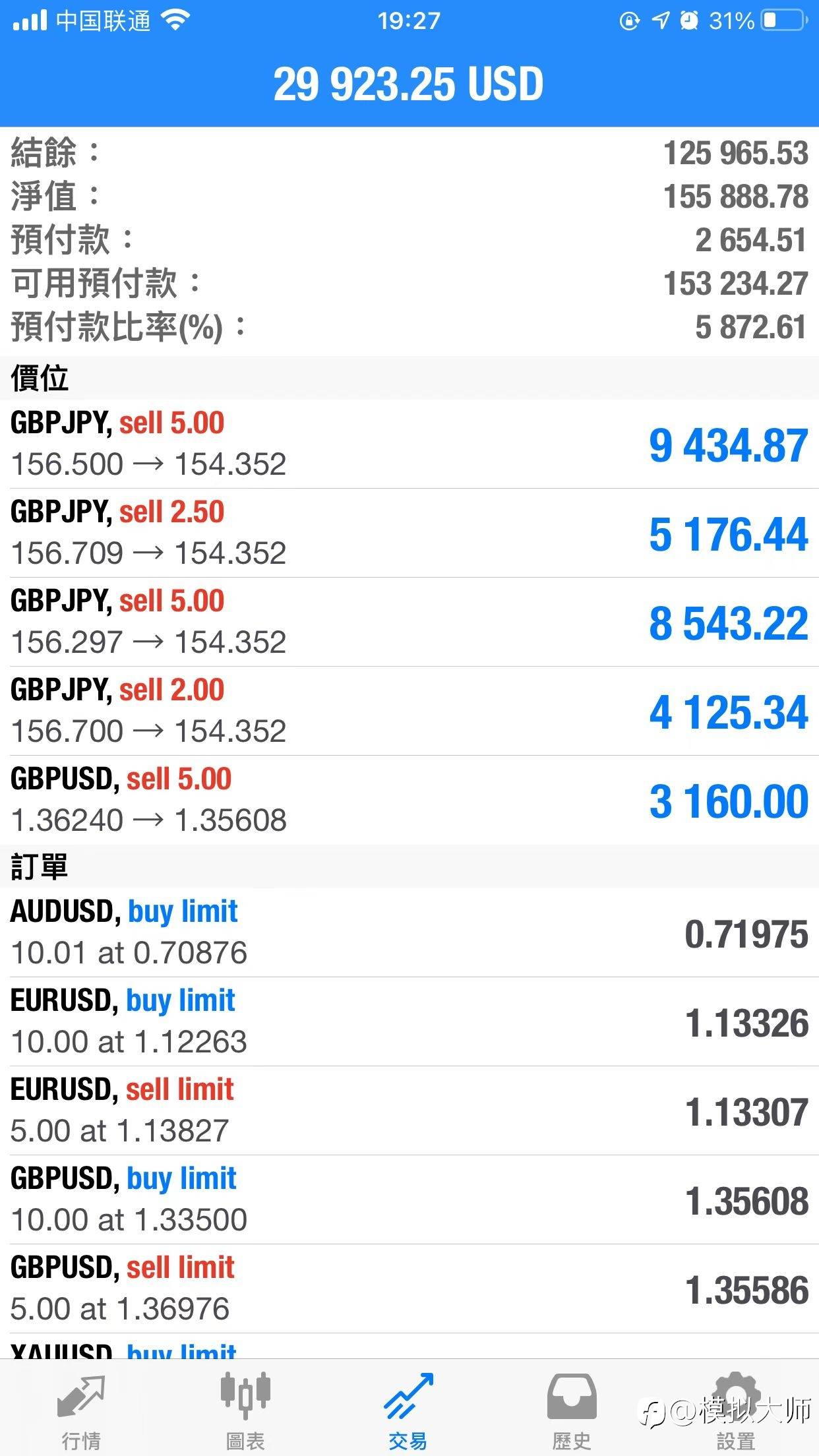This screenshot has width=819, height=1456.
Task: Open the 行情 quotes tab
Action: click(82, 1407)
